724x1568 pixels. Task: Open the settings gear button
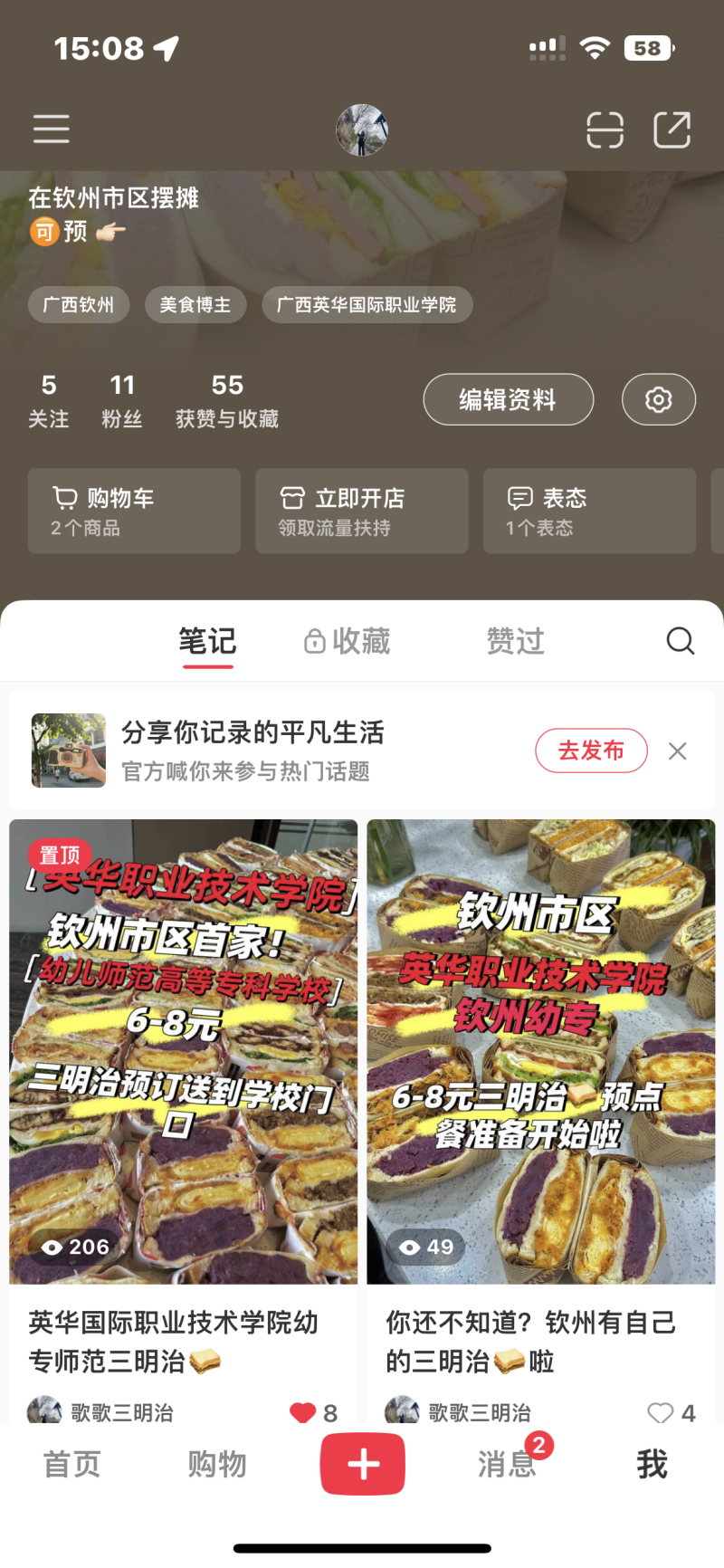[658, 399]
